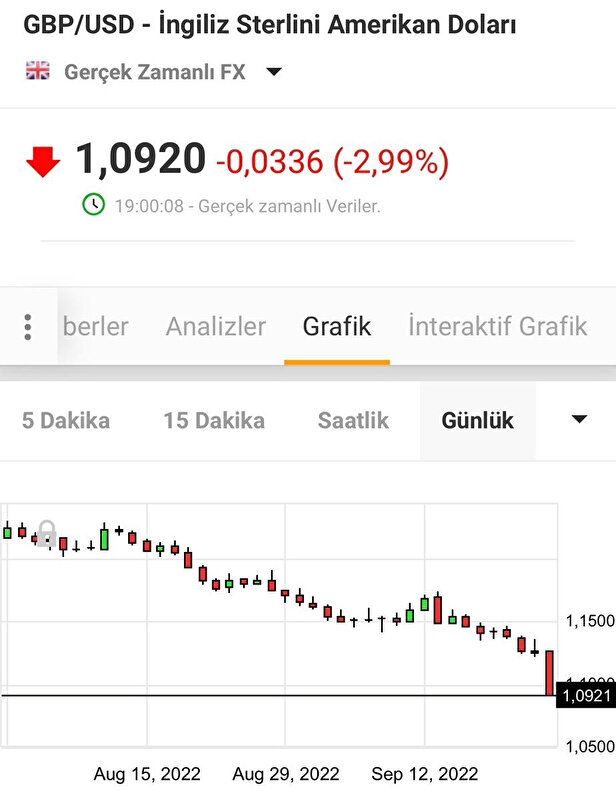This screenshot has width=616, height=793.
Task: Open the İnteraktif Grafik tab
Action: click(x=497, y=326)
